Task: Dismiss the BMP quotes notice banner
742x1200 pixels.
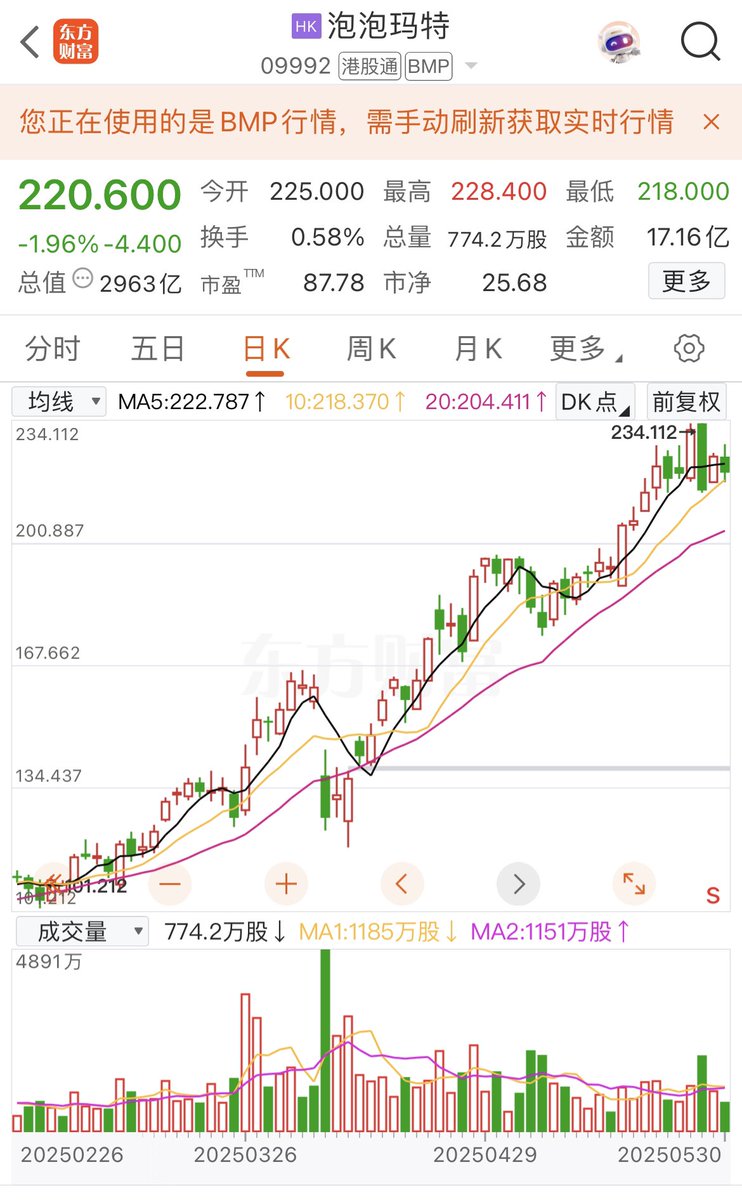Action: 711,122
